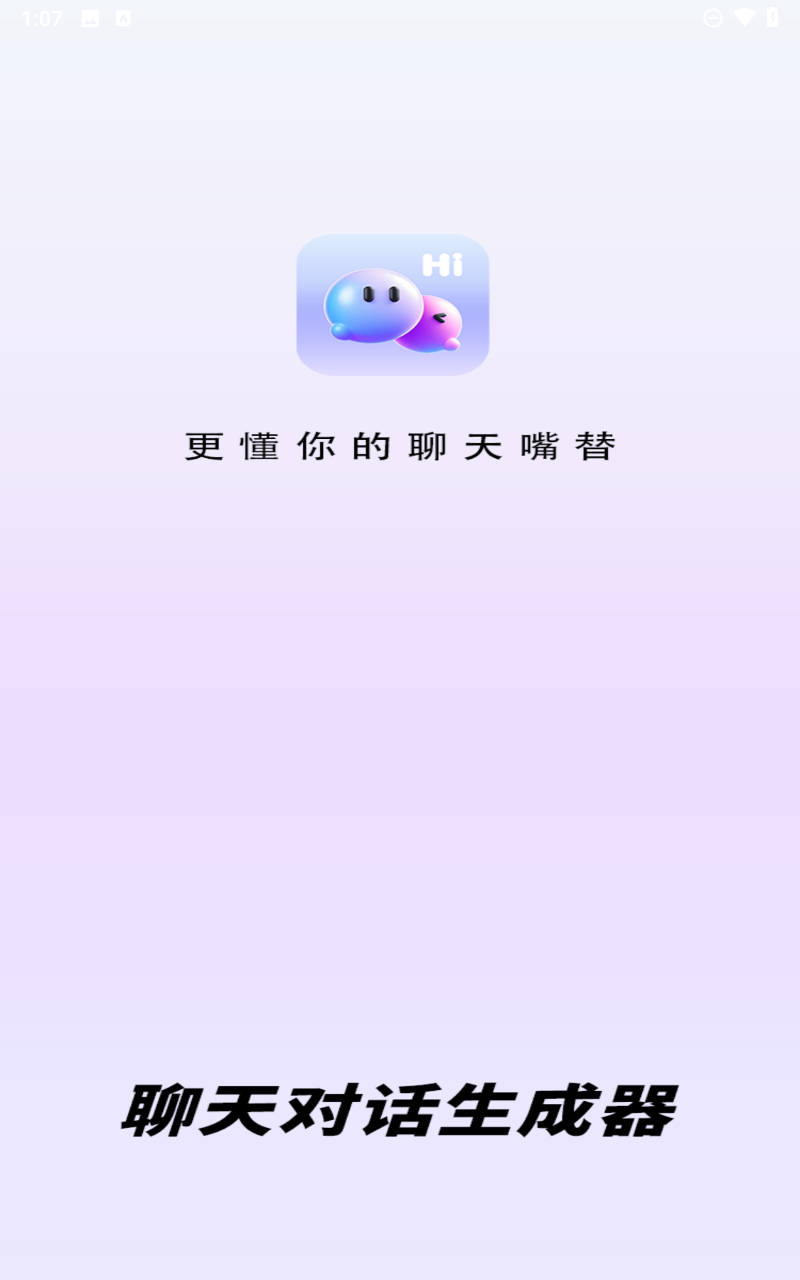
Task: Tap the battery indicator icon
Action: click(771, 16)
